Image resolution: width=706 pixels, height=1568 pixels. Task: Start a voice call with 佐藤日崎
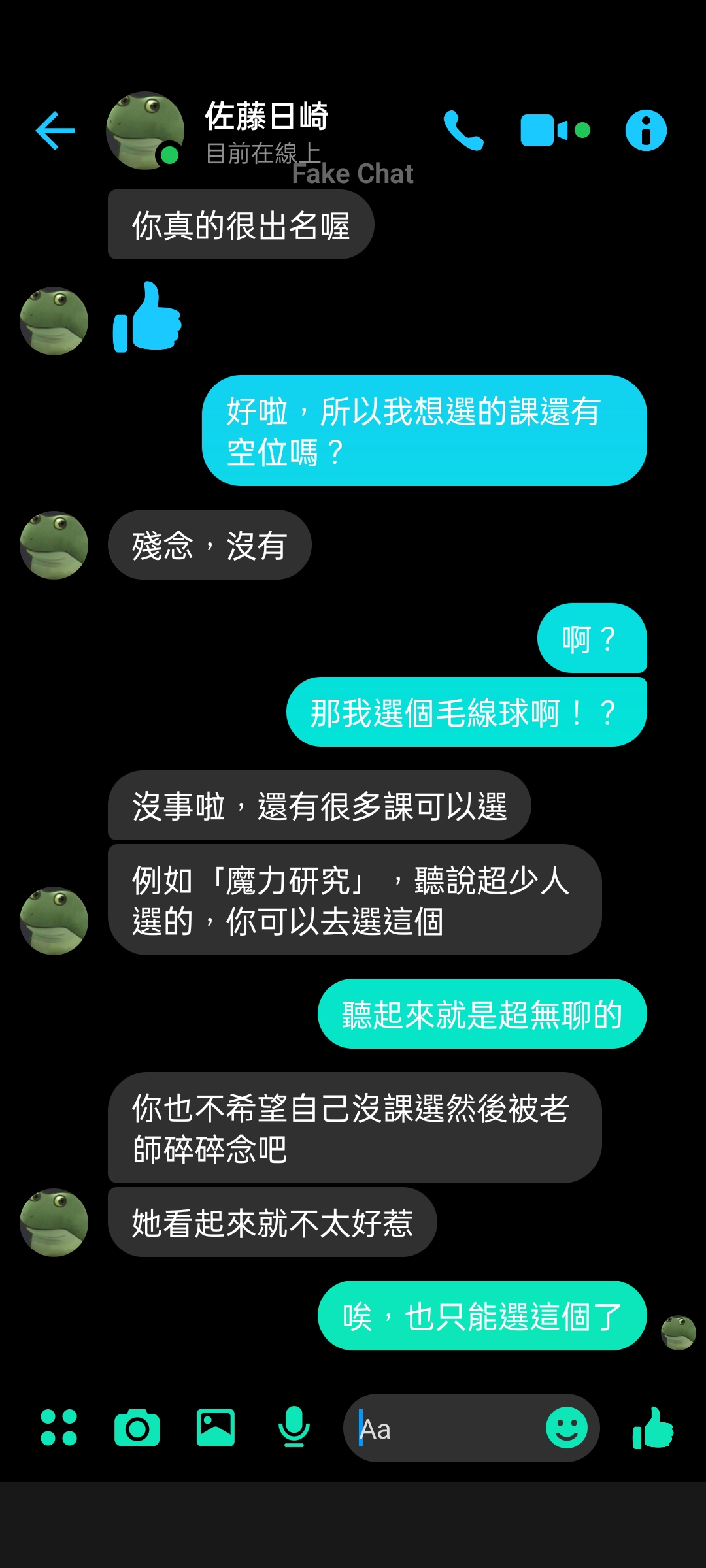click(x=463, y=131)
